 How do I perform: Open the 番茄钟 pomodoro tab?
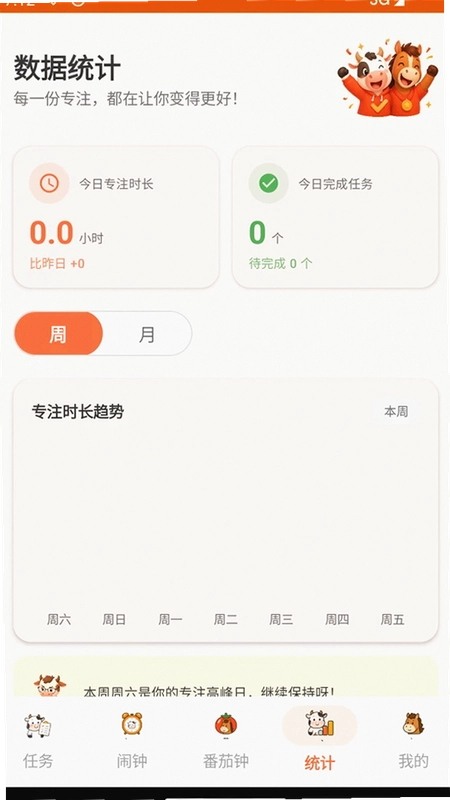tap(226, 741)
